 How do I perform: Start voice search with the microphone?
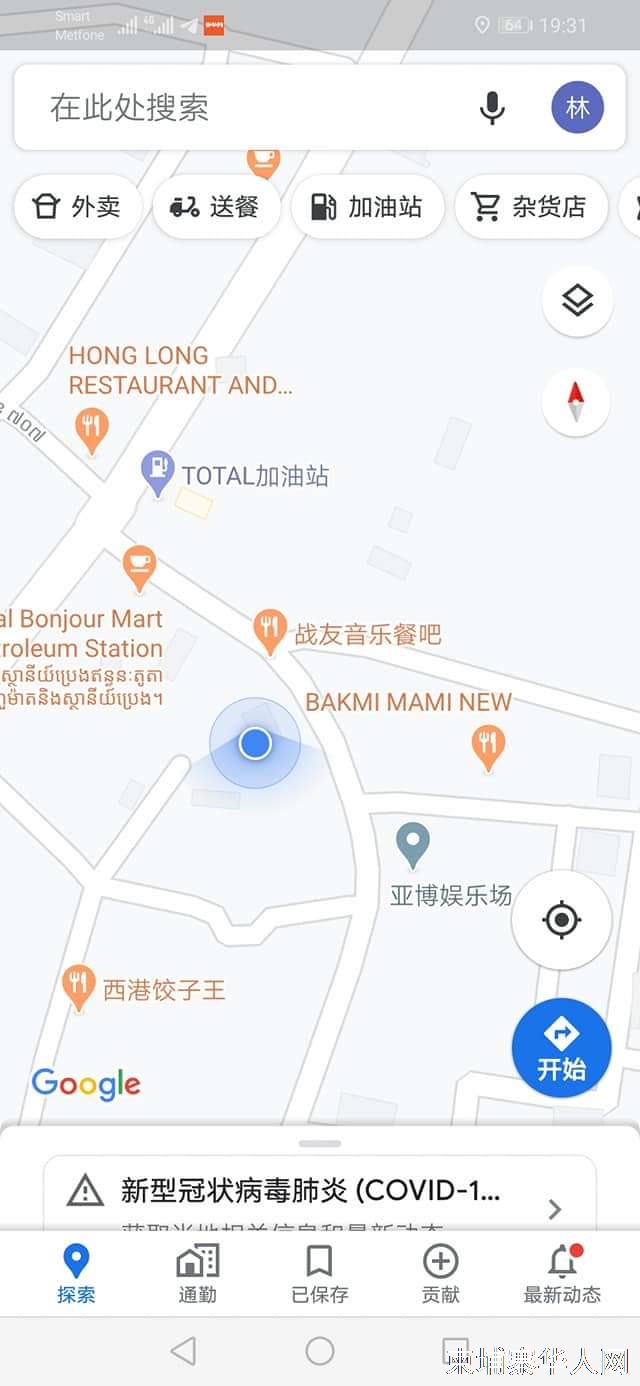491,107
